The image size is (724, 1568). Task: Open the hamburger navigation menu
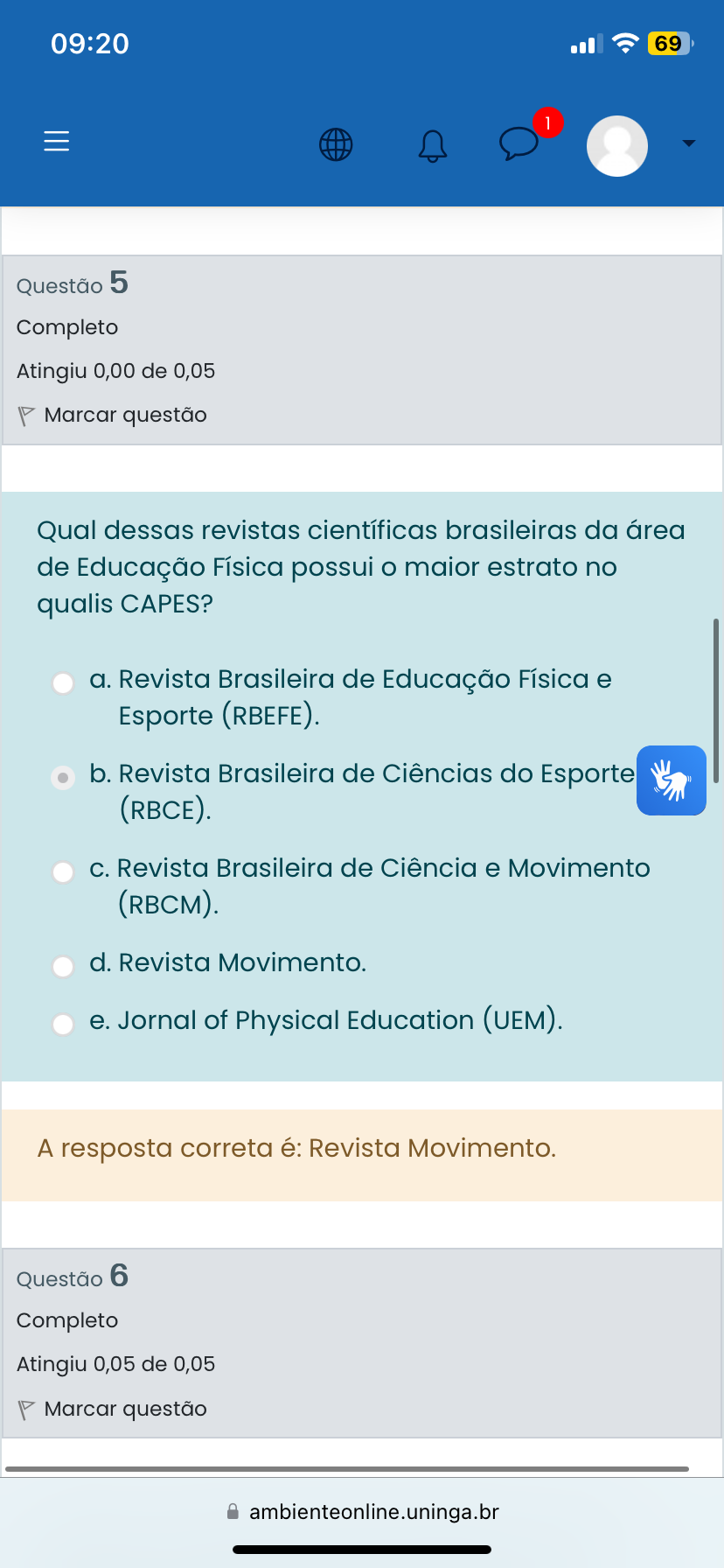[57, 142]
